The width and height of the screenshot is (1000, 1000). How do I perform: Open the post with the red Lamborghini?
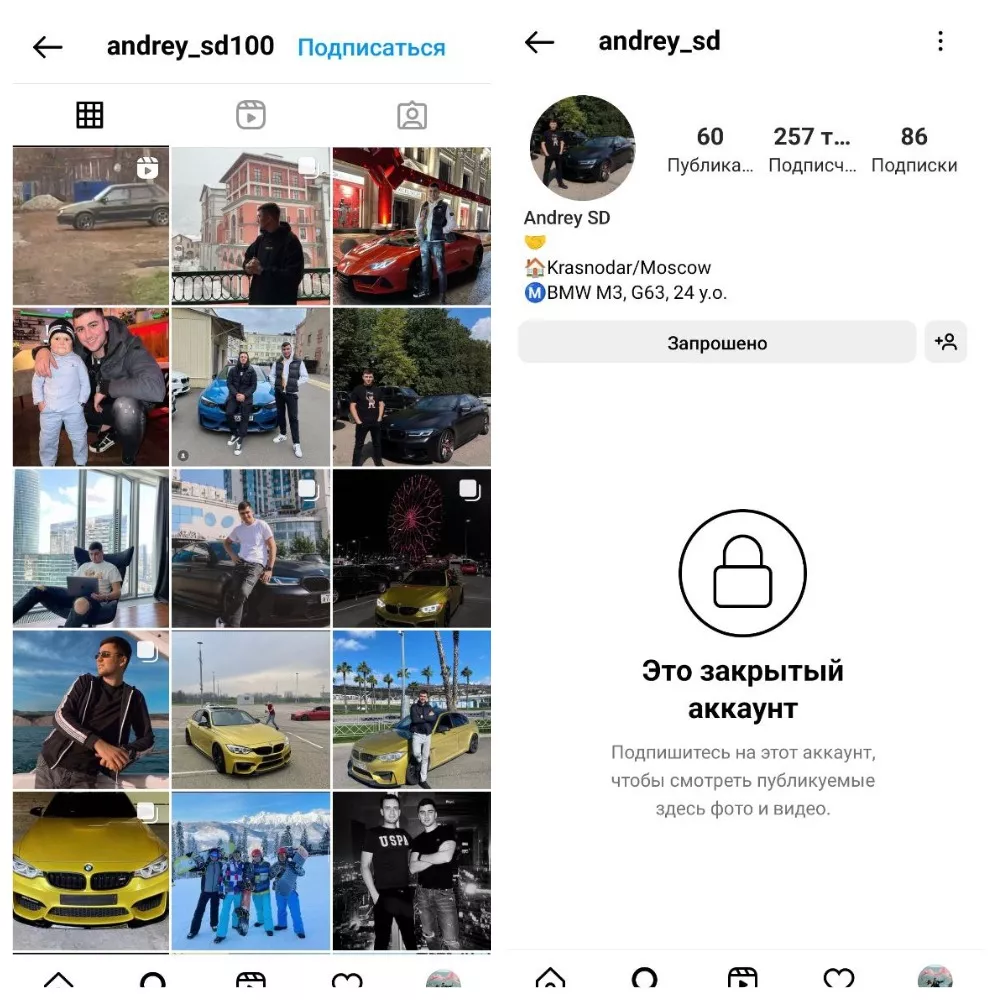[x=411, y=226]
